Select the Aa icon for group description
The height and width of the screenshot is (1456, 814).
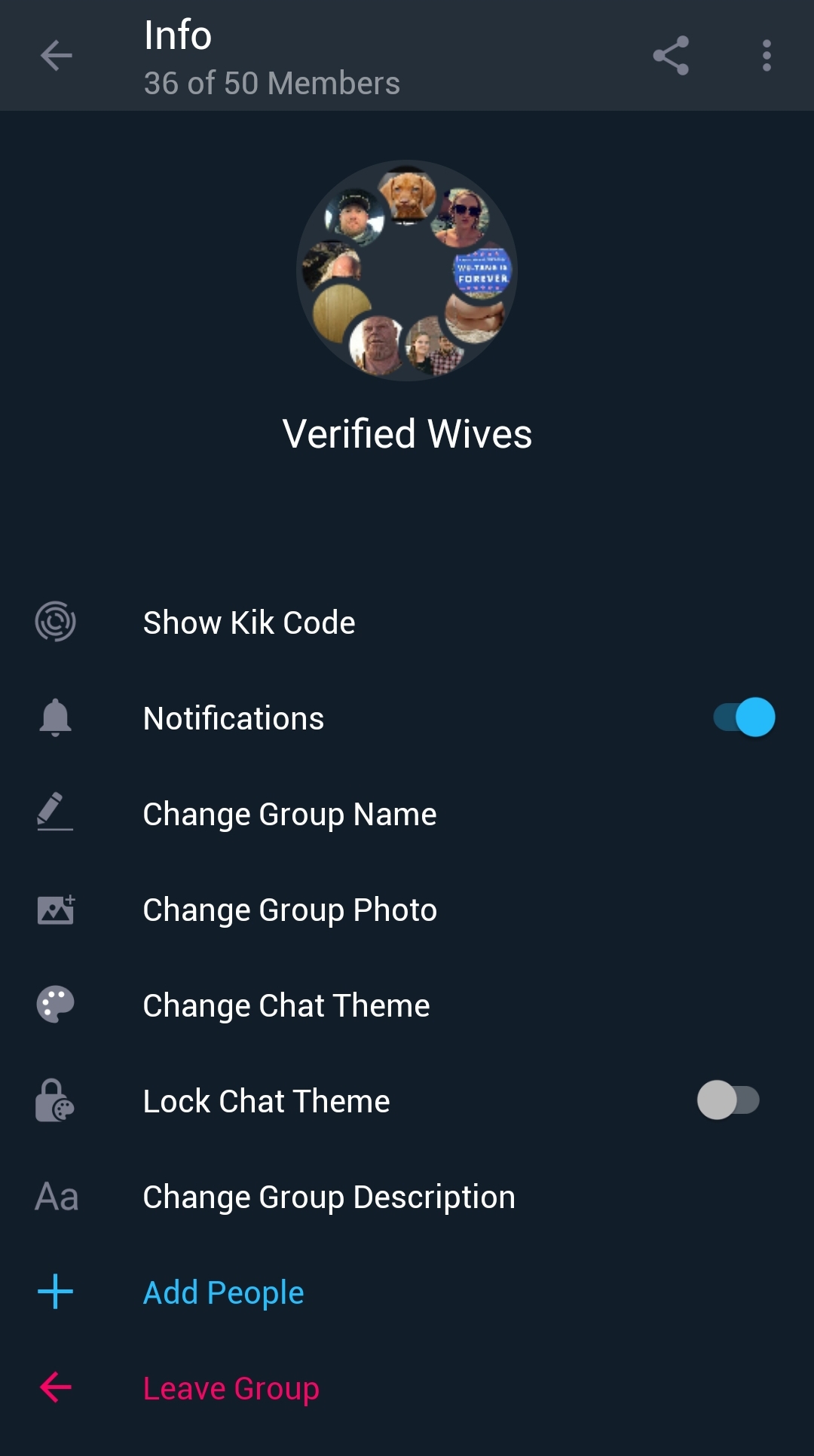[57, 1196]
